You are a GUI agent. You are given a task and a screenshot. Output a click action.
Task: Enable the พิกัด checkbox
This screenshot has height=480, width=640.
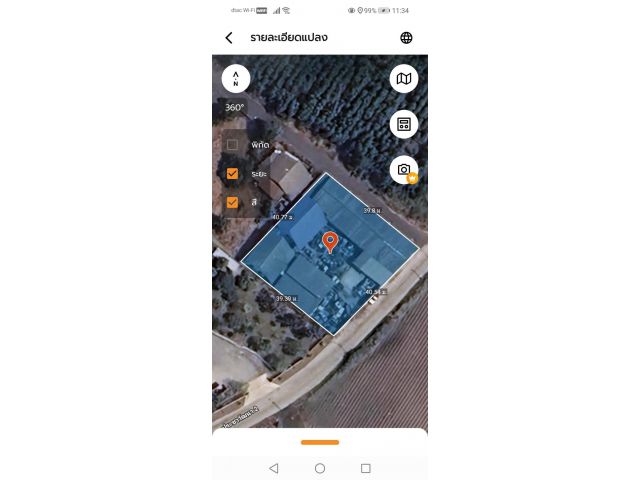pyautogui.click(x=233, y=145)
